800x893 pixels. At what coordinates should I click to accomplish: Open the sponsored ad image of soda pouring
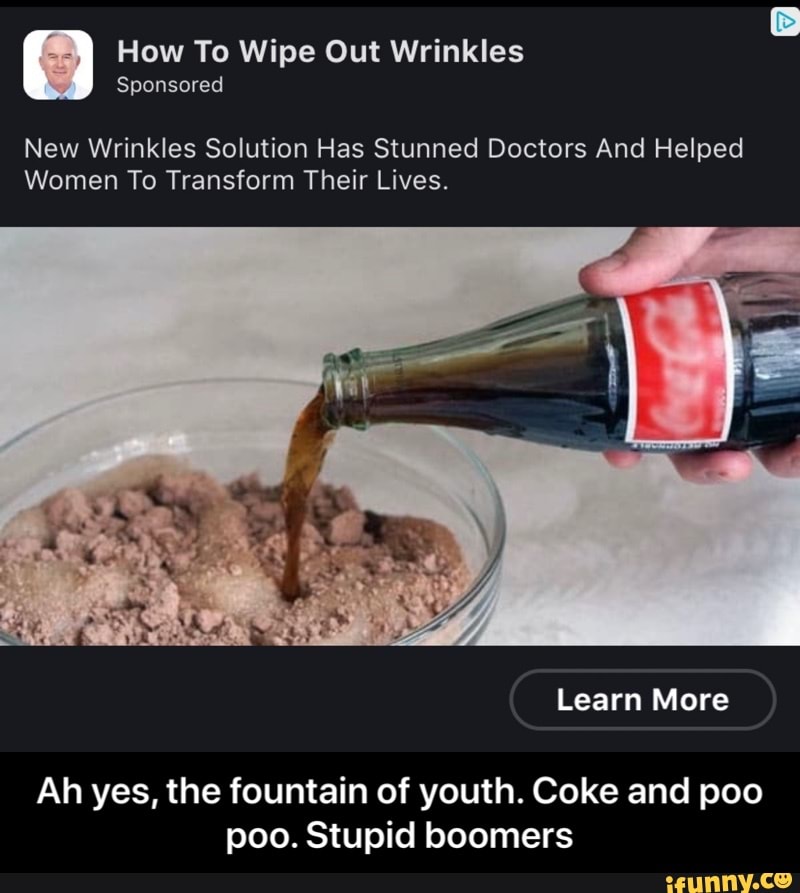tap(400, 436)
